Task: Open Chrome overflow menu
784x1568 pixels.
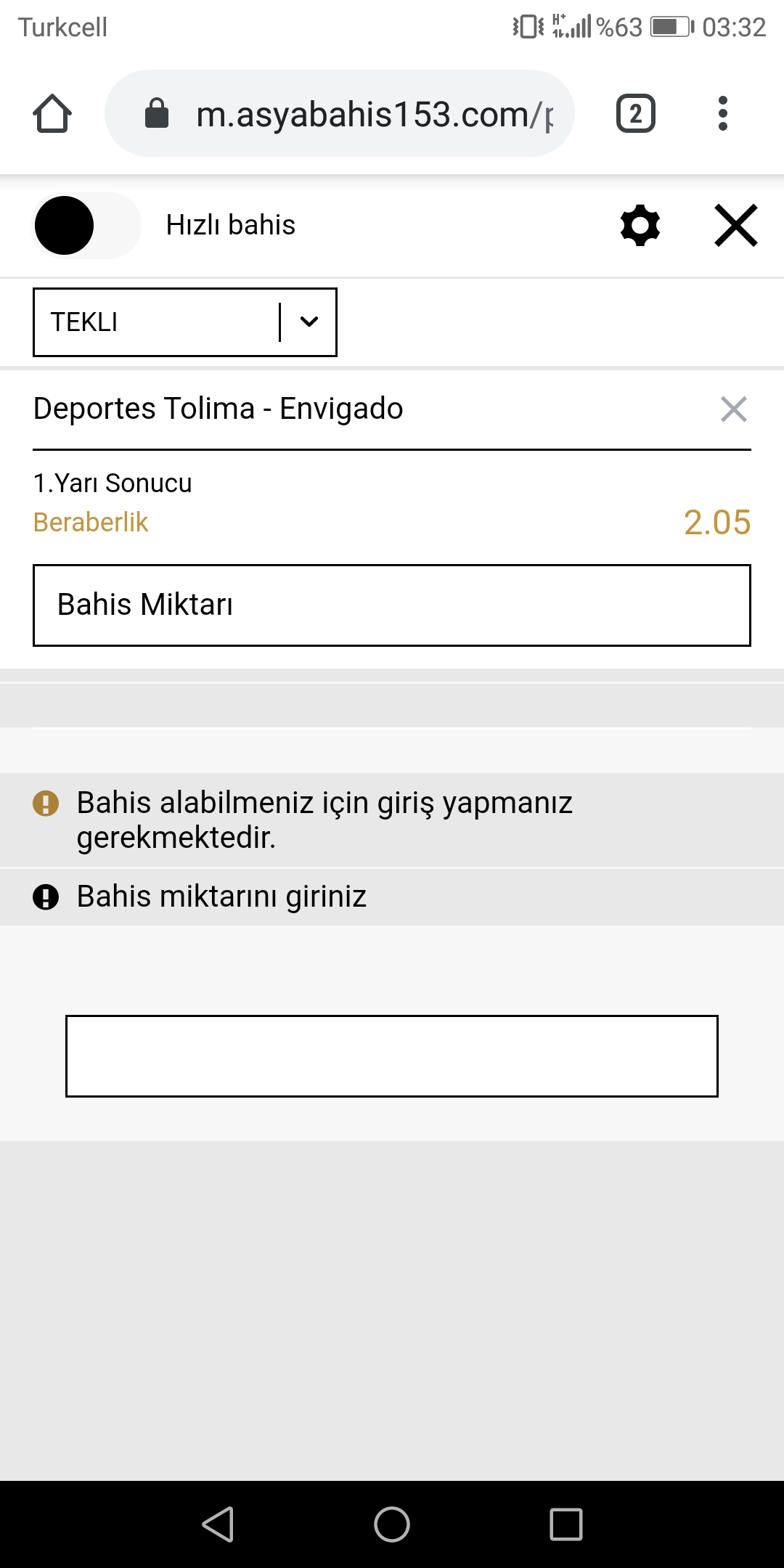Action: [722, 114]
